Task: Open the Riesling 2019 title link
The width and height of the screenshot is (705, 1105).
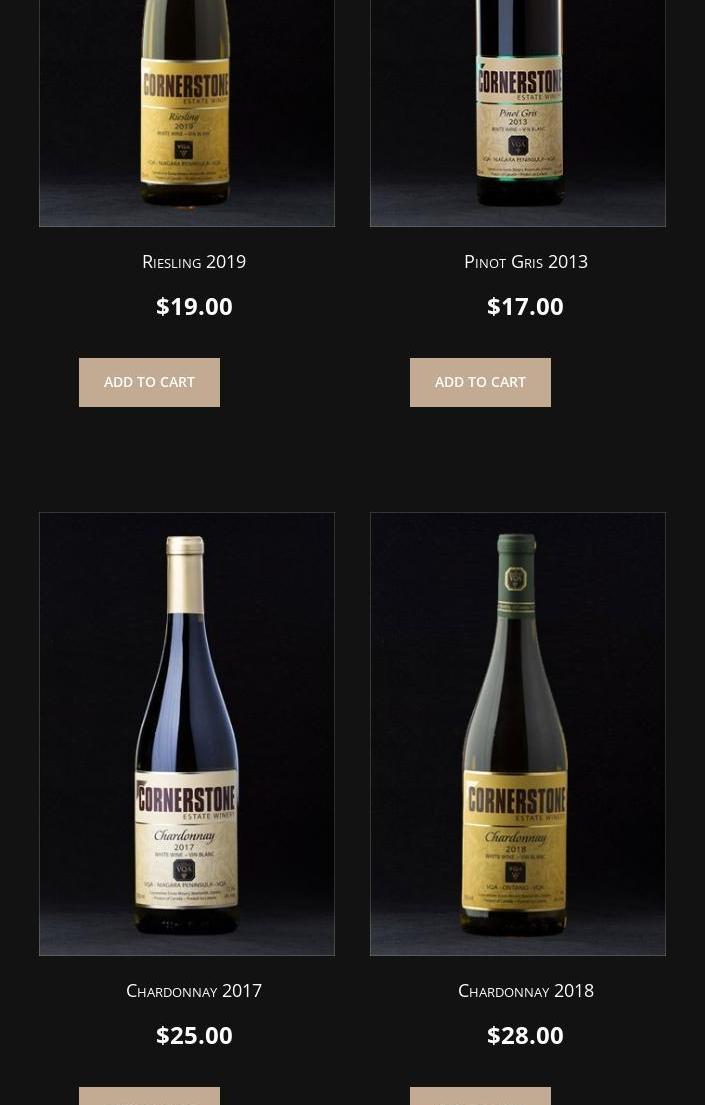Action: point(194,262)
